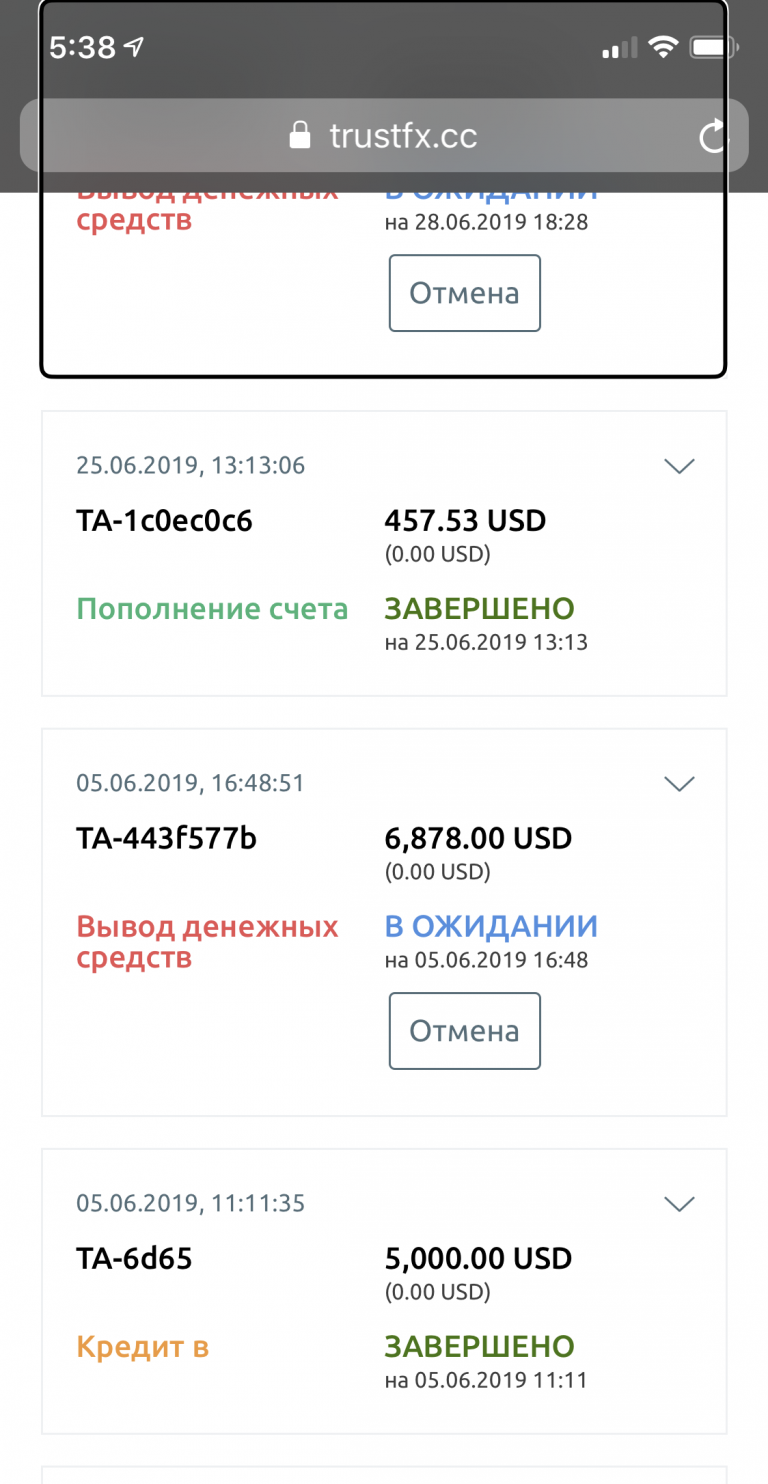
Task: Cancel the withdrawal dated 28.06.2019
Action: (465, 293)
